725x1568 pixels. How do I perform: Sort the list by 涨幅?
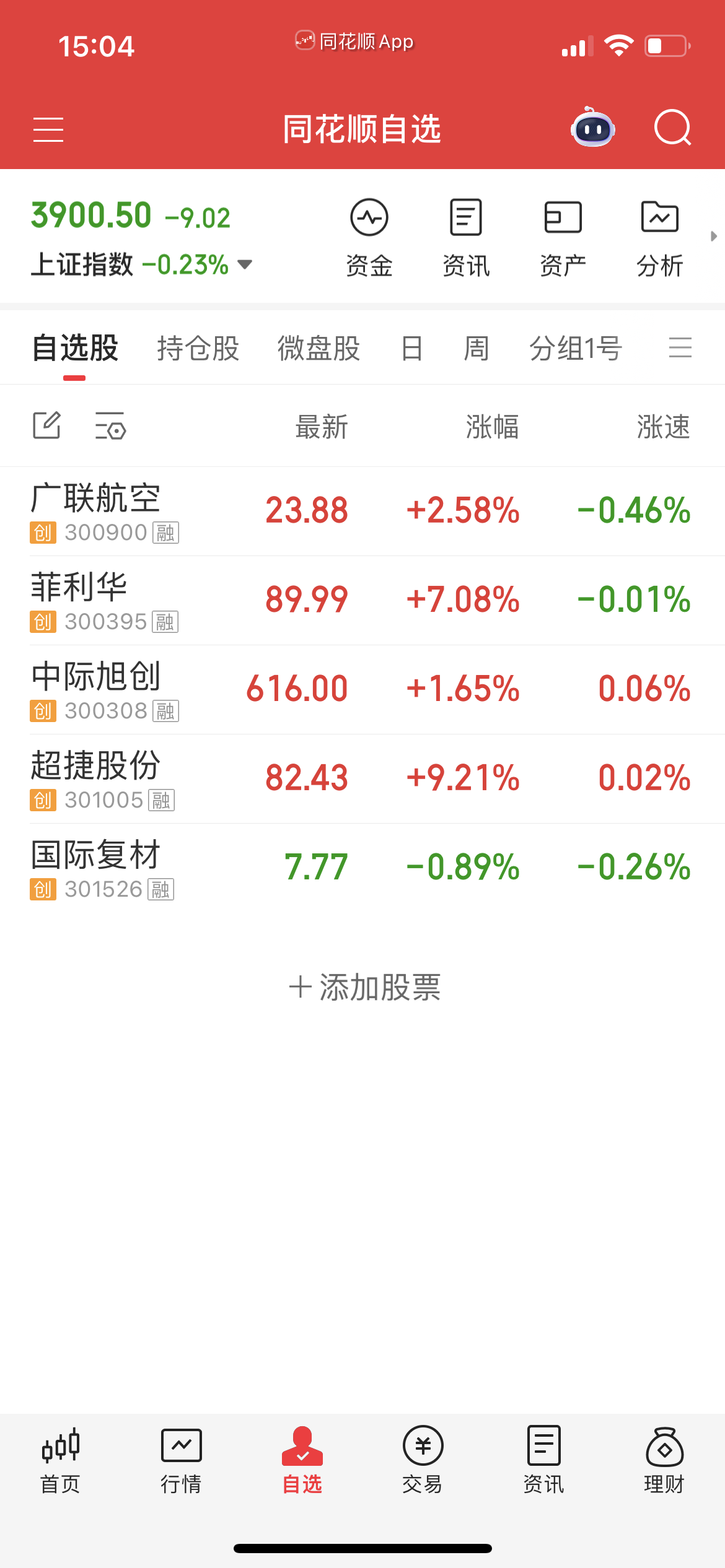click(492, 427)
